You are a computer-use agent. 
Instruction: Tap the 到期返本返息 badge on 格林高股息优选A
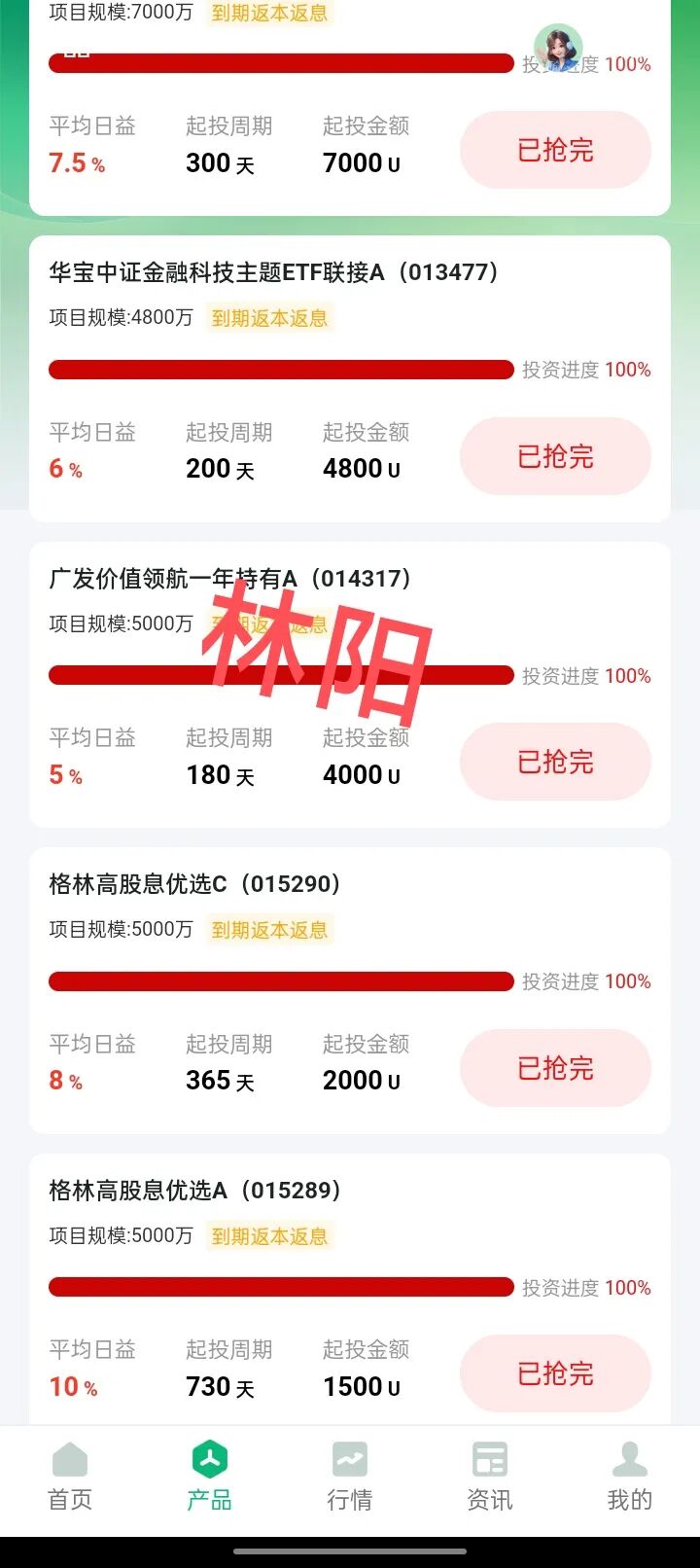(269, 1235)
